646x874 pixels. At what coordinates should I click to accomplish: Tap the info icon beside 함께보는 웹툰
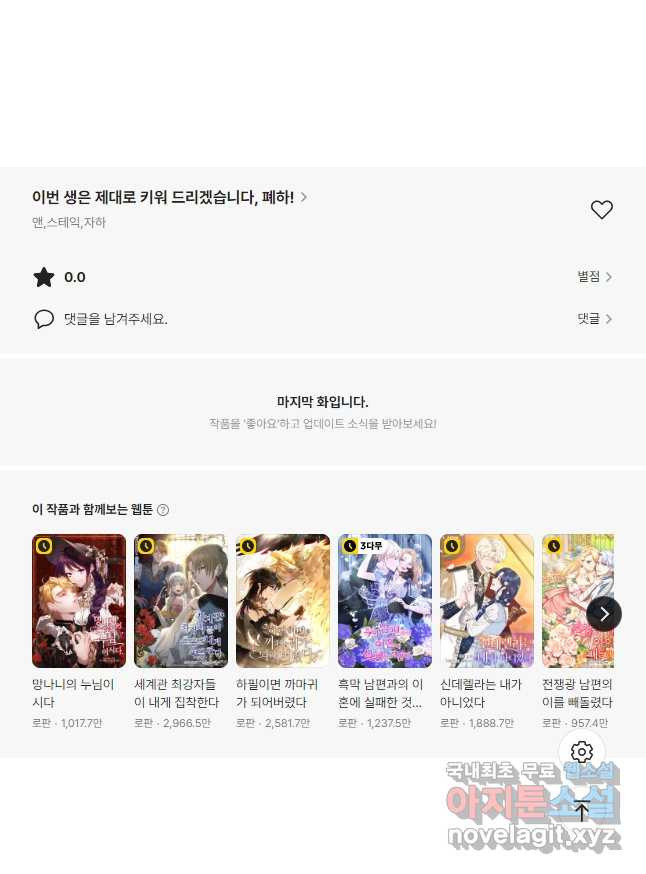[x=163, y=510]
